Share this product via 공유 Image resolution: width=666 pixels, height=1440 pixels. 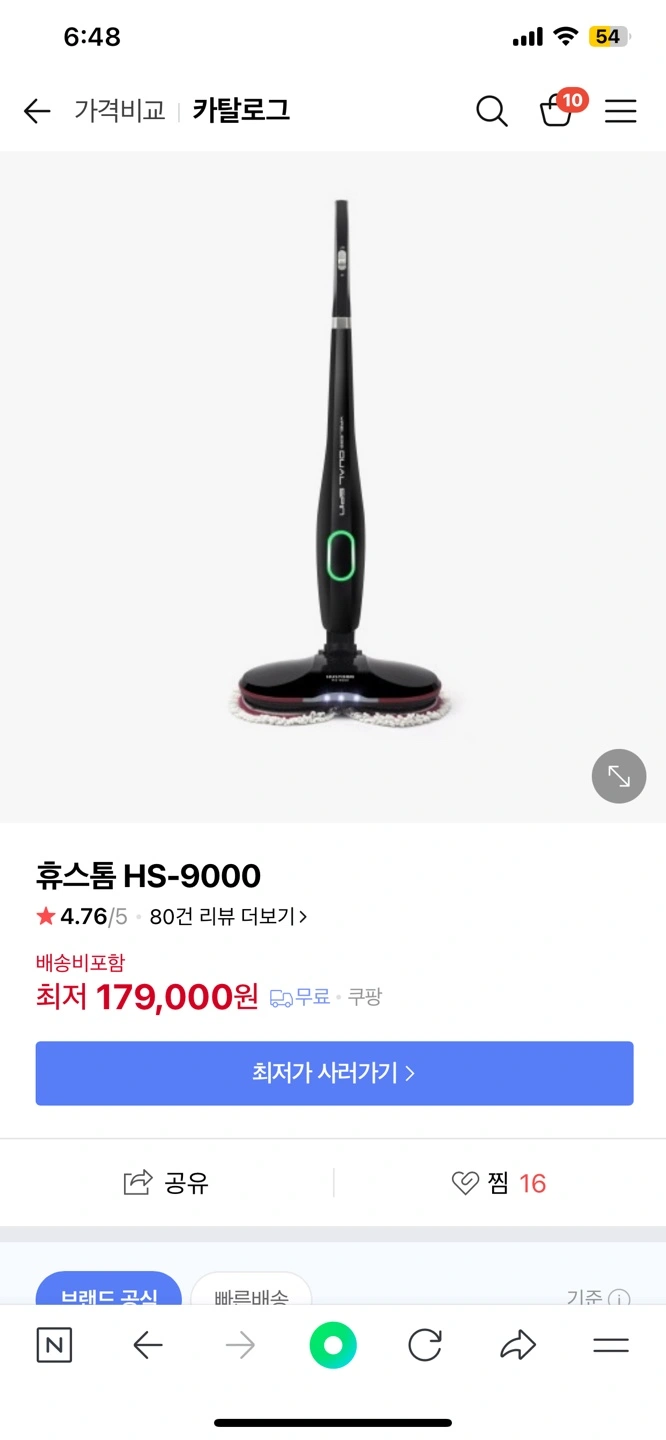point(166,1183)
